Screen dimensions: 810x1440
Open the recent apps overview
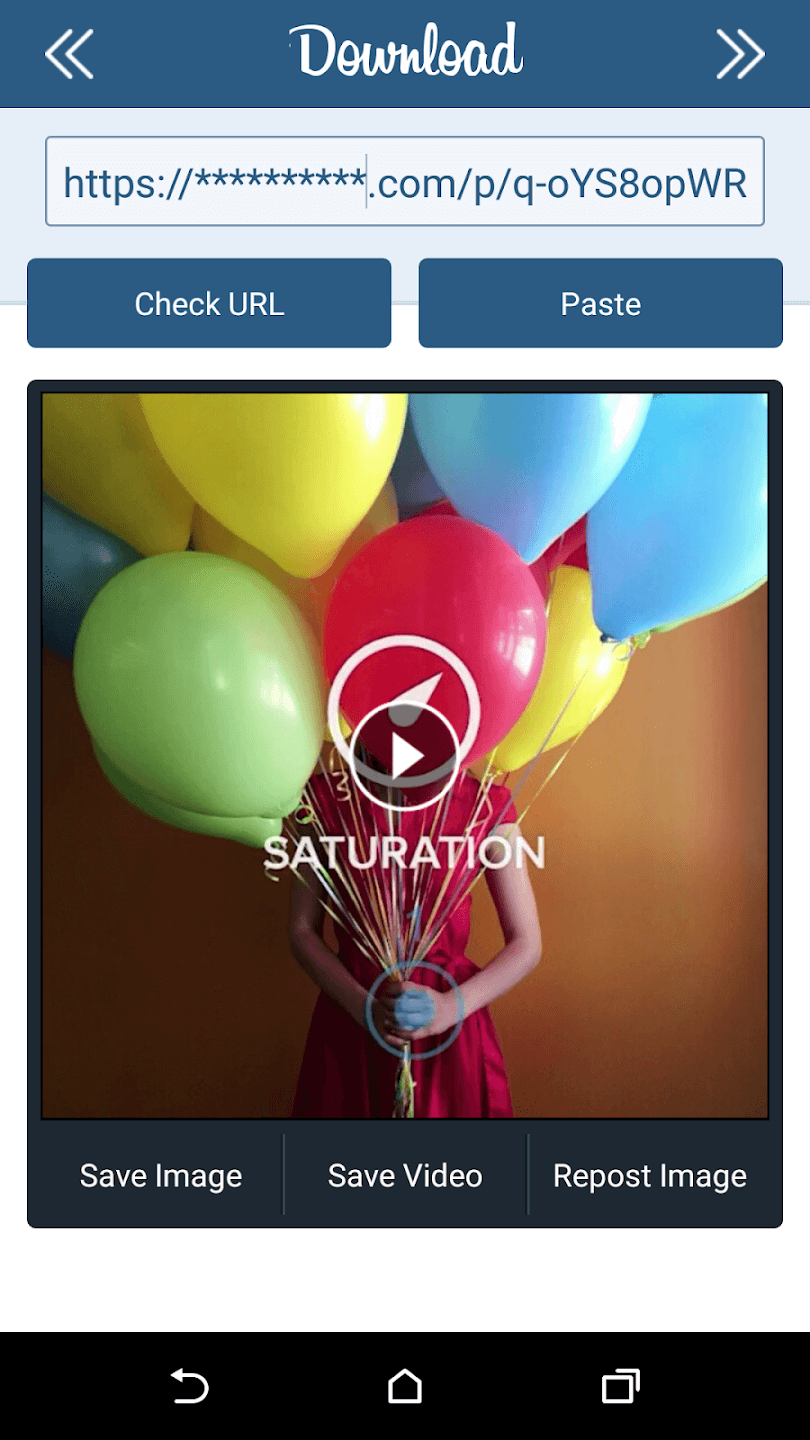click(x=620, y=1387)
